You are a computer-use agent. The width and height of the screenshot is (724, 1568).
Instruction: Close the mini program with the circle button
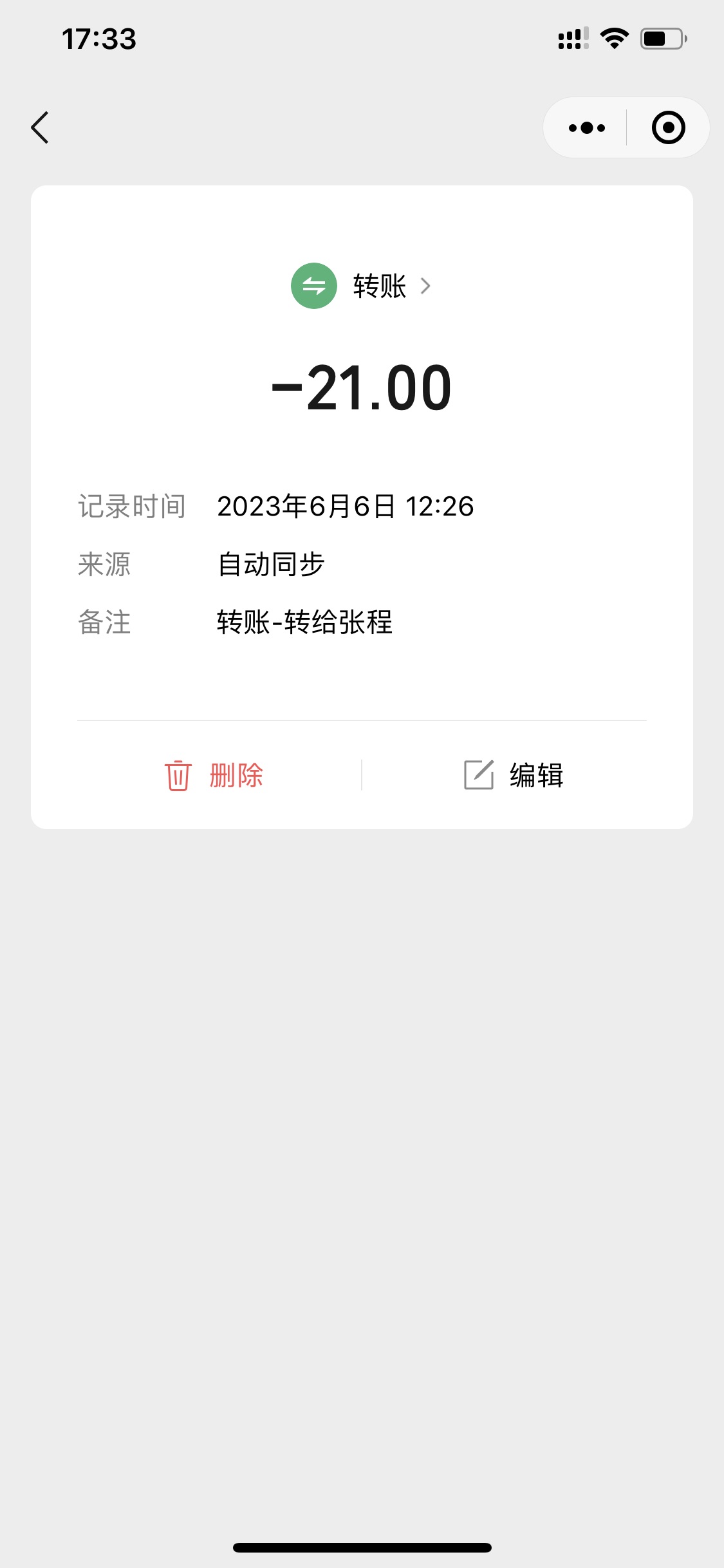tap(668, 127)
